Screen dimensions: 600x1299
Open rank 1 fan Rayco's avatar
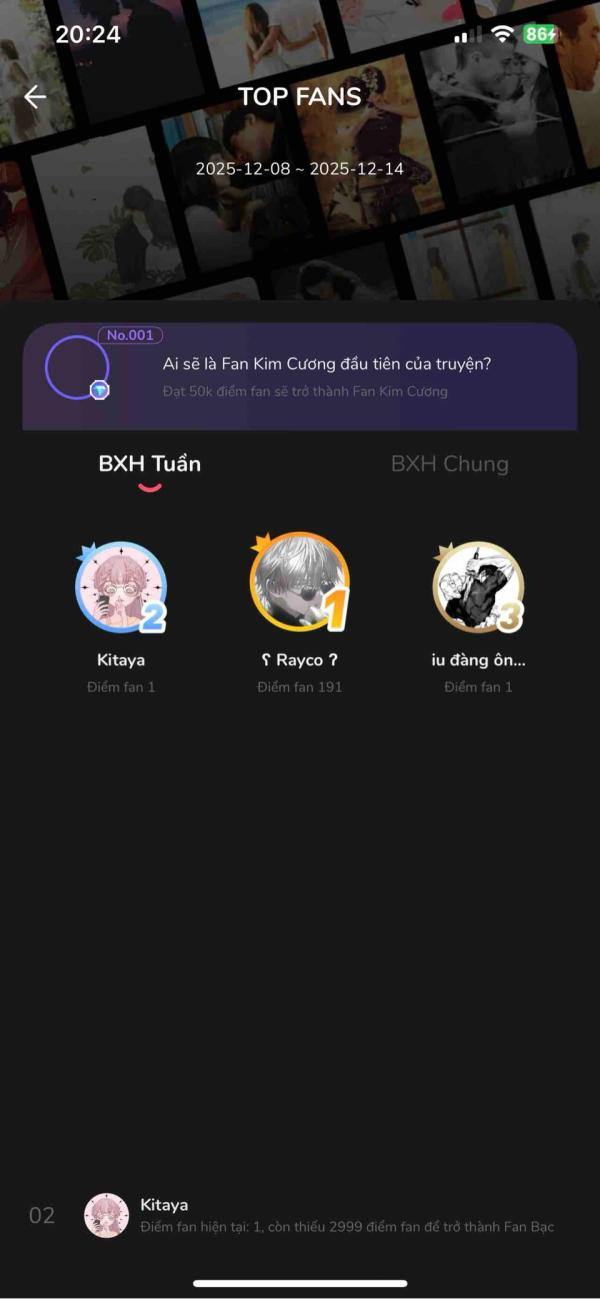[x=299, y=583]
